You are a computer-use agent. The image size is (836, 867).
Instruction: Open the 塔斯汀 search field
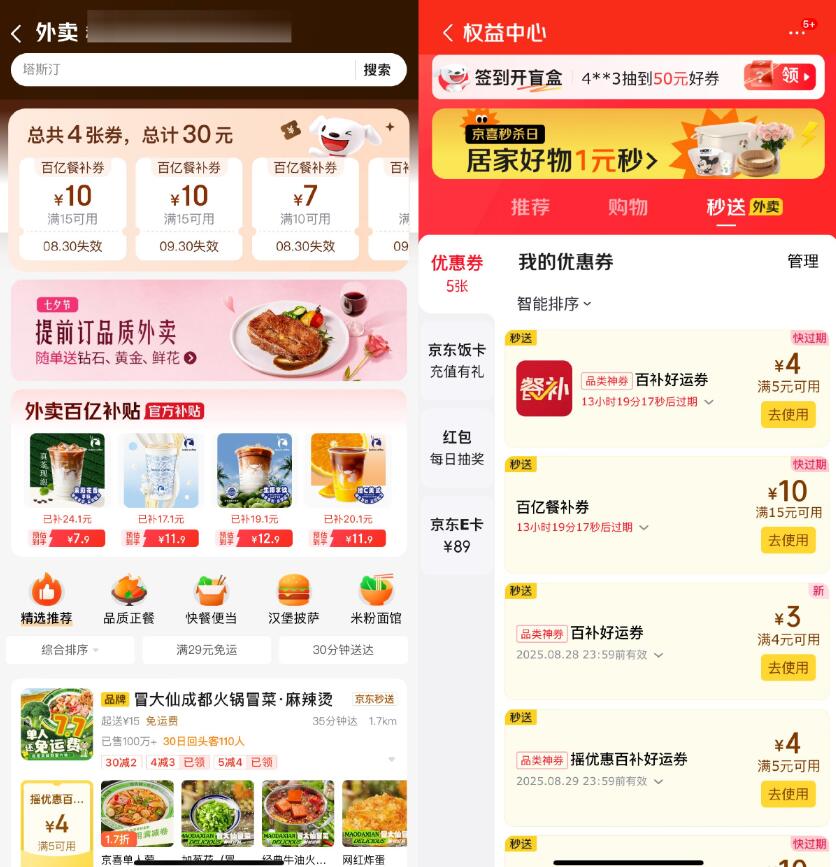pos(180,69)
